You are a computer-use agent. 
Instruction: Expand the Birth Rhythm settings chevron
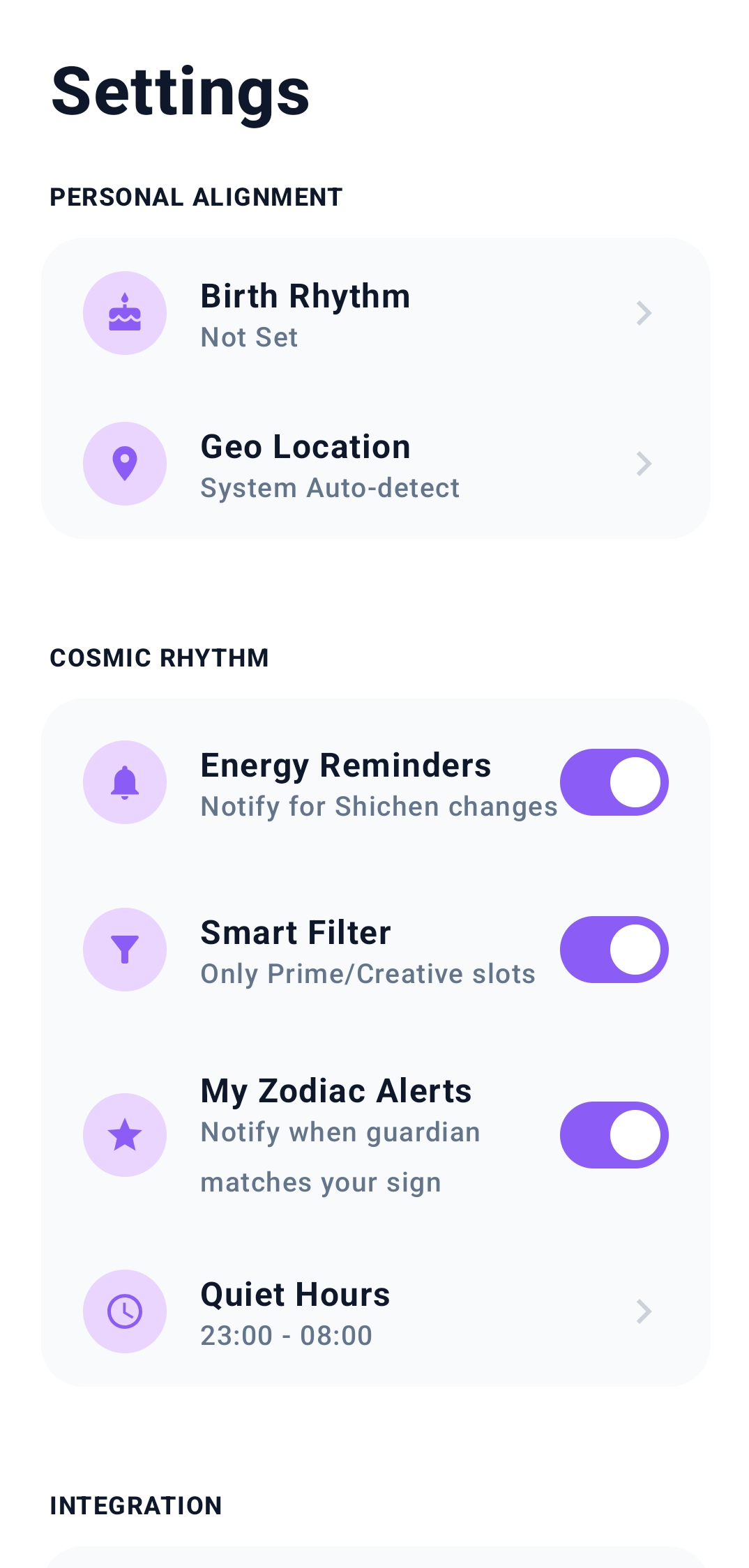click(x=644, y=313)
